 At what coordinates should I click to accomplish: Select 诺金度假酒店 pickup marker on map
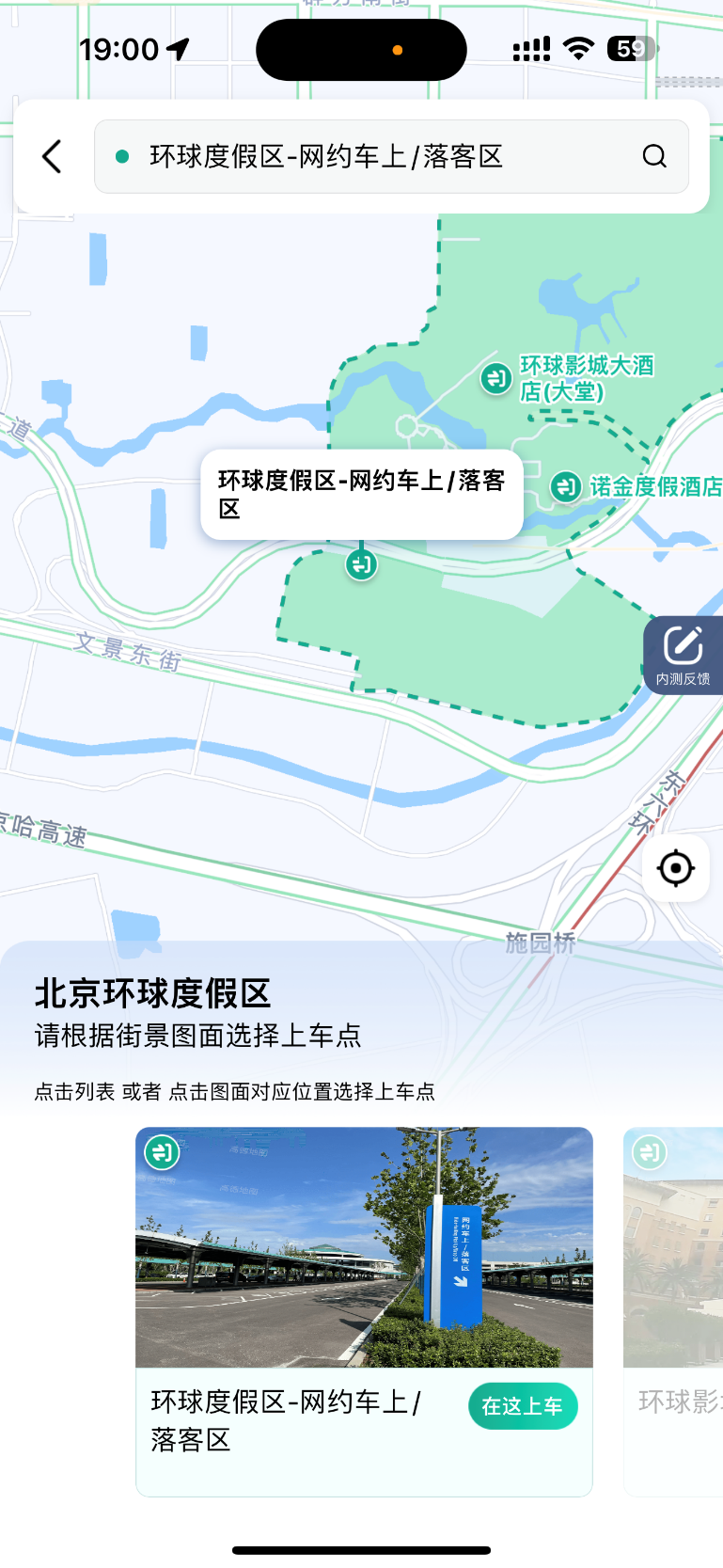565,486
